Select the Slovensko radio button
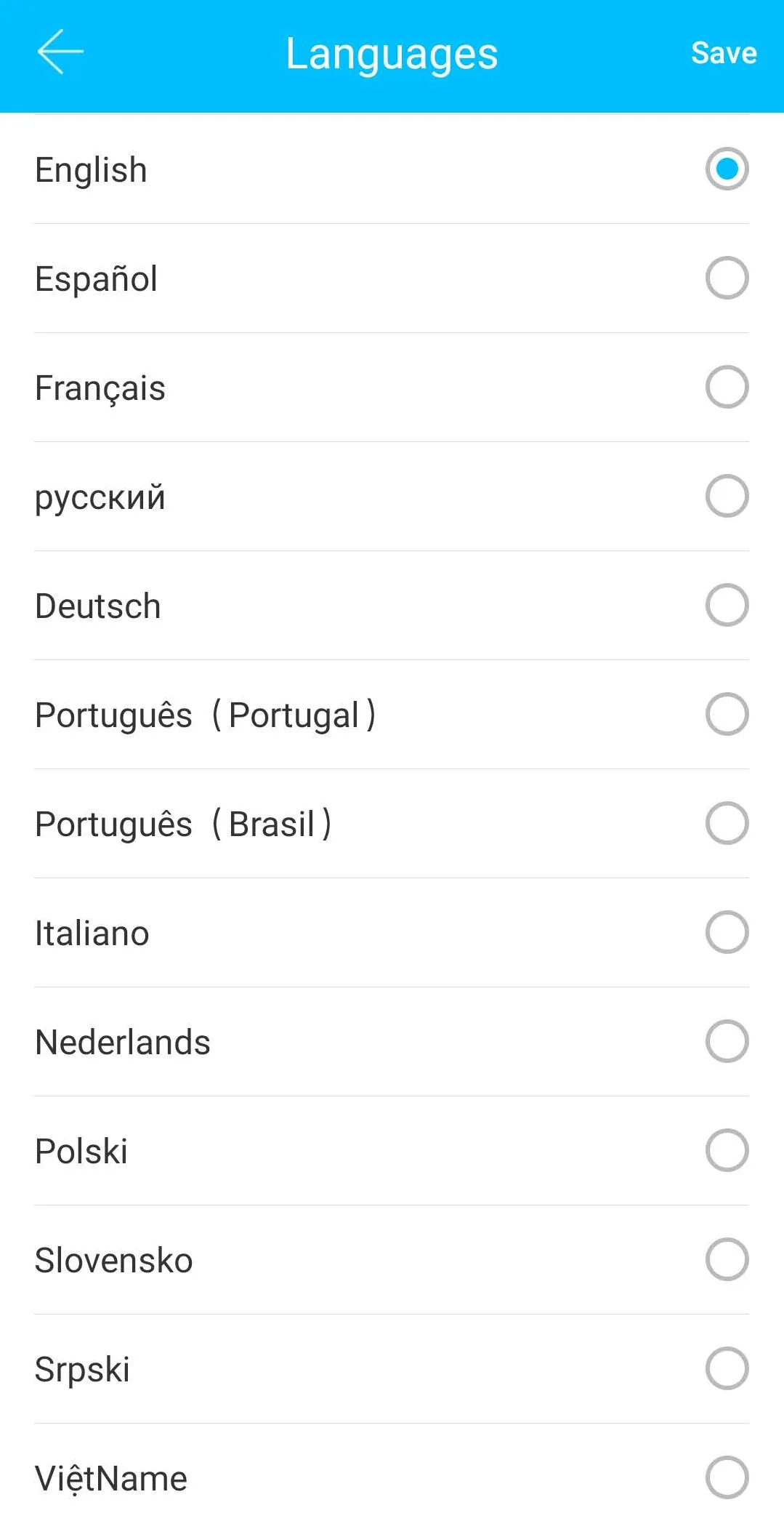784x1513 pixels. [726, 1259]
